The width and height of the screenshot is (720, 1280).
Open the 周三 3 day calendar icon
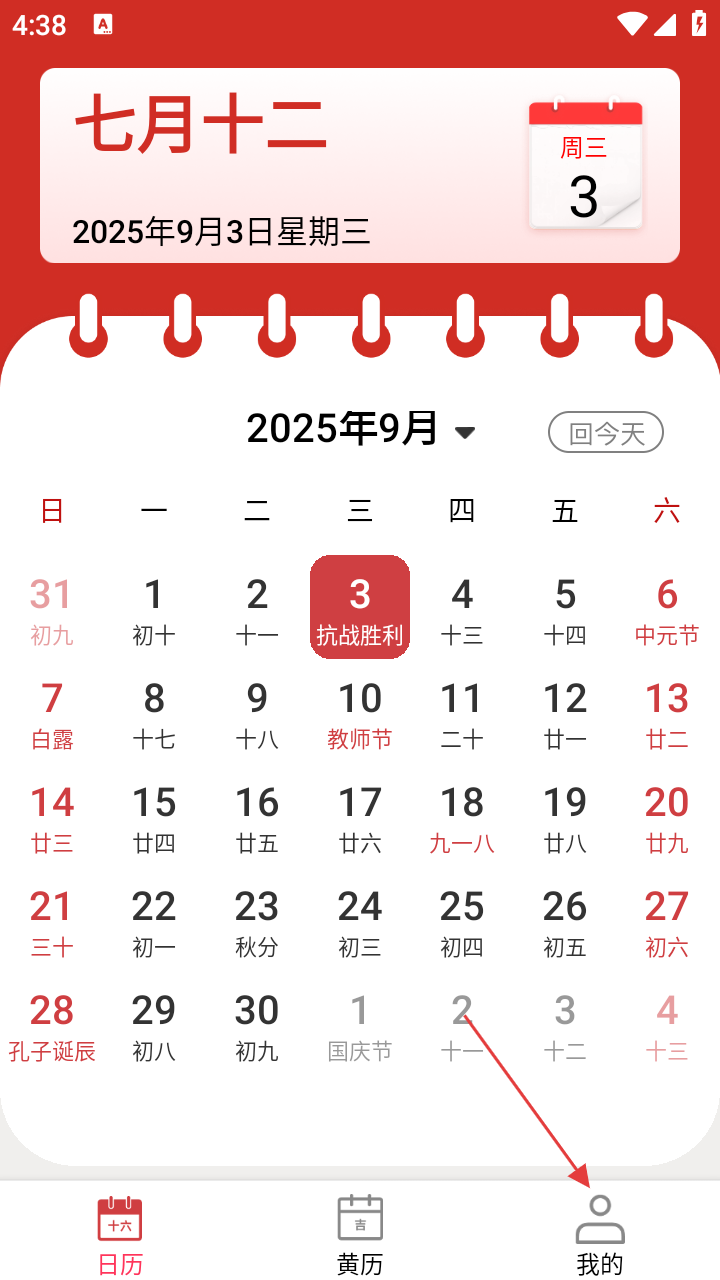tap(585, 165)
